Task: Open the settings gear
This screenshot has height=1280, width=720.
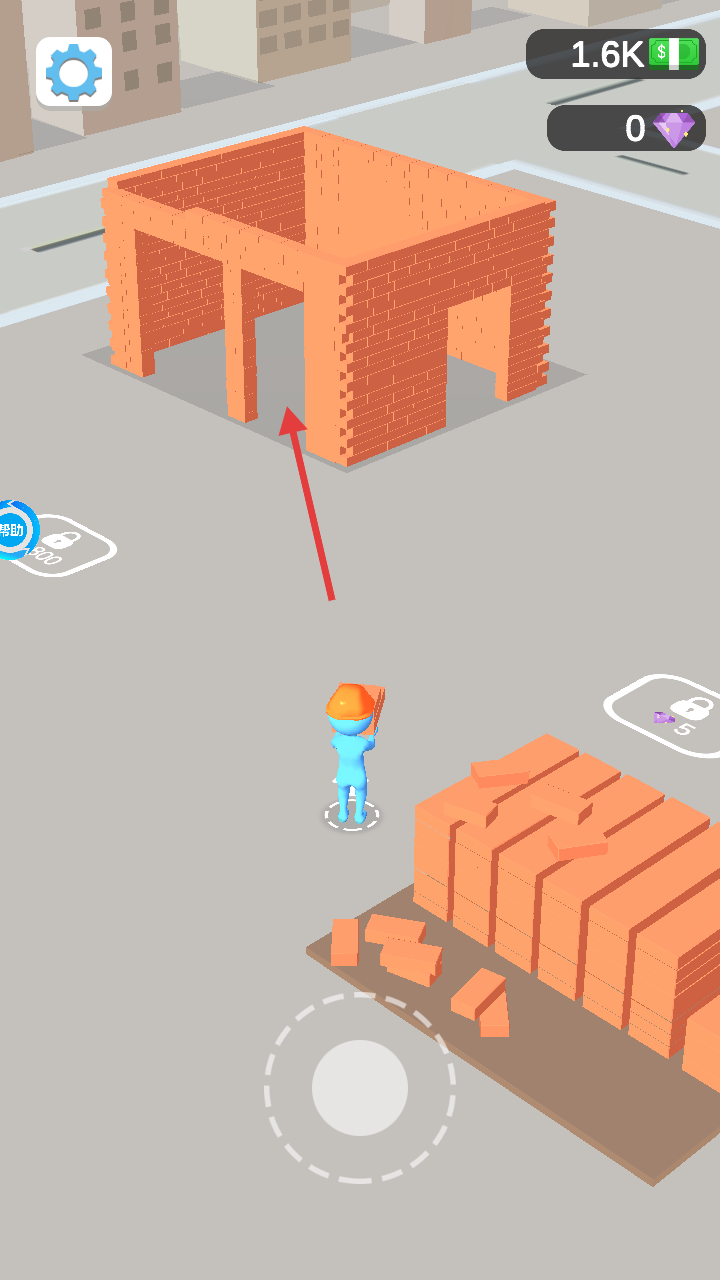Action: click(x=74, y=72)
